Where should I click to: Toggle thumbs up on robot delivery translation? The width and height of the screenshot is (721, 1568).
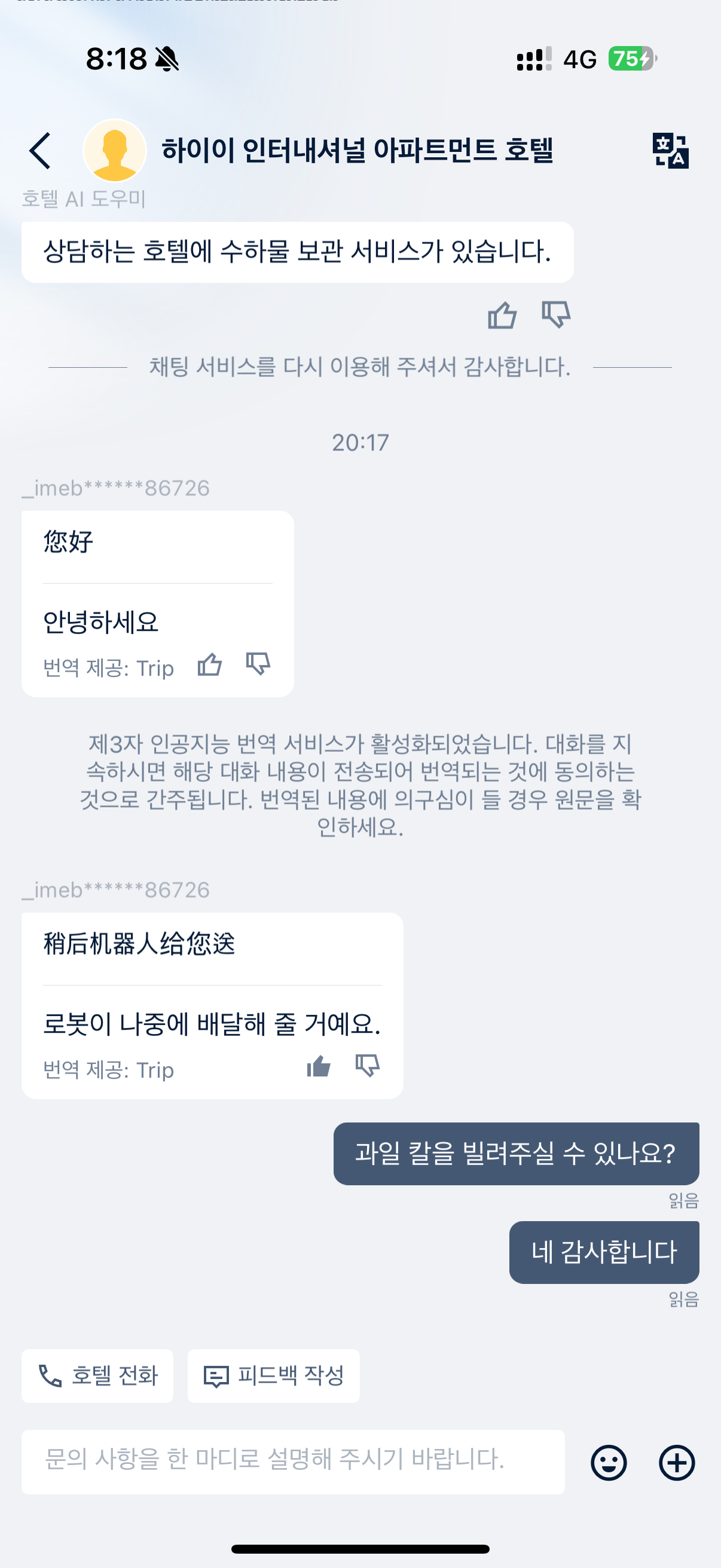(319, 1066)
